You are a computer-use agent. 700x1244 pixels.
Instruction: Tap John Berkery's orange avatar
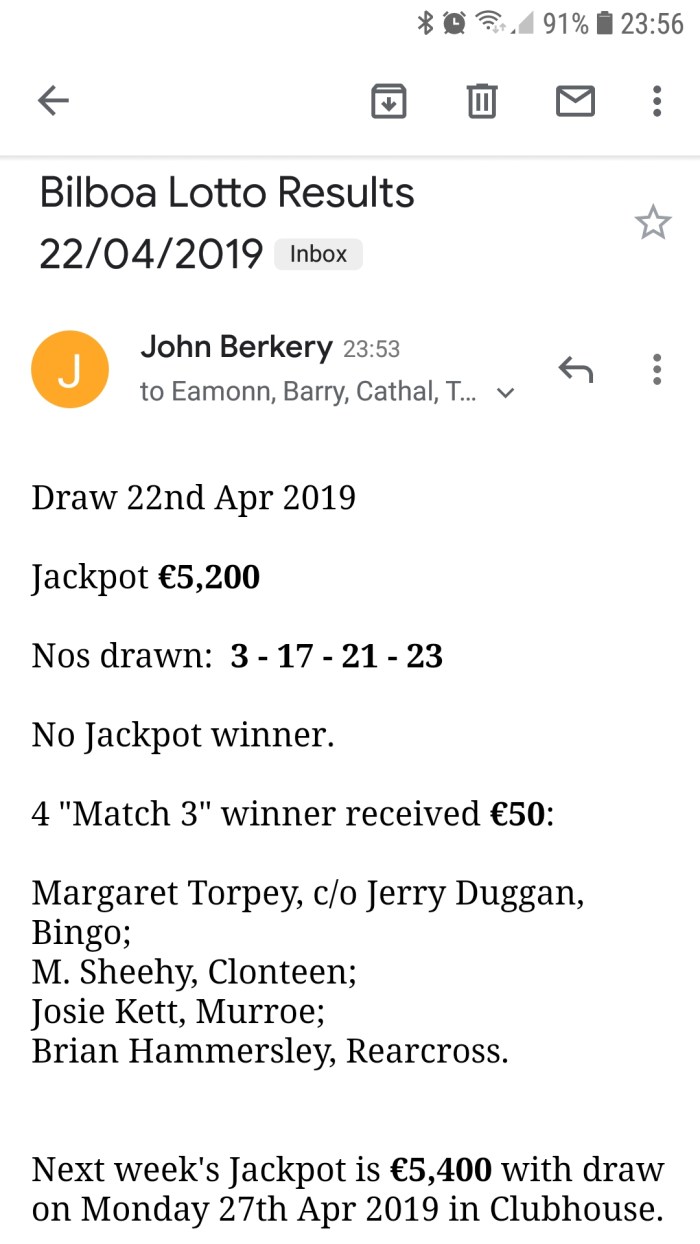coord(70,369)
